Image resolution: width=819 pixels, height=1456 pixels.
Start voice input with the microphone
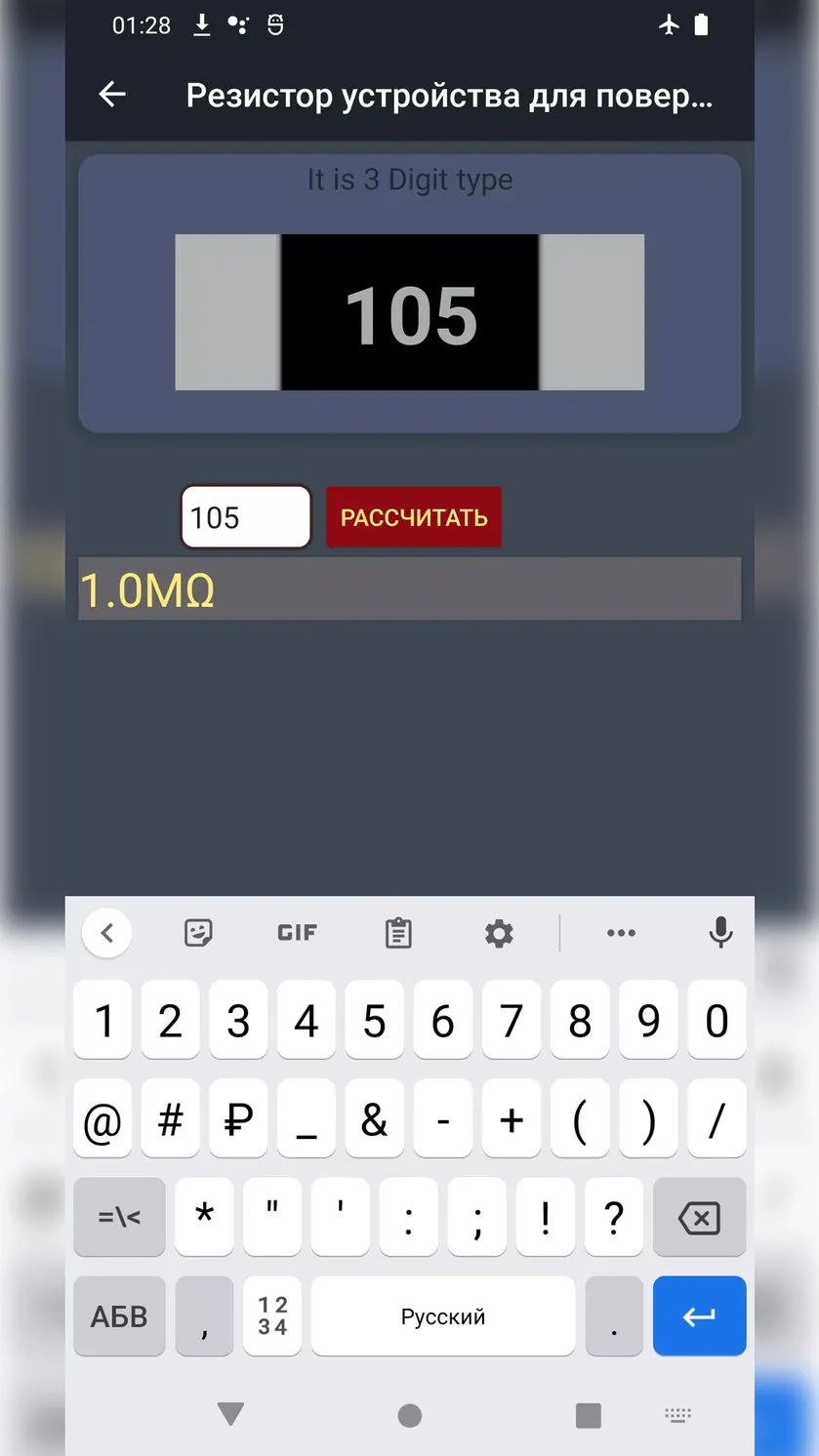pos(720,933)
